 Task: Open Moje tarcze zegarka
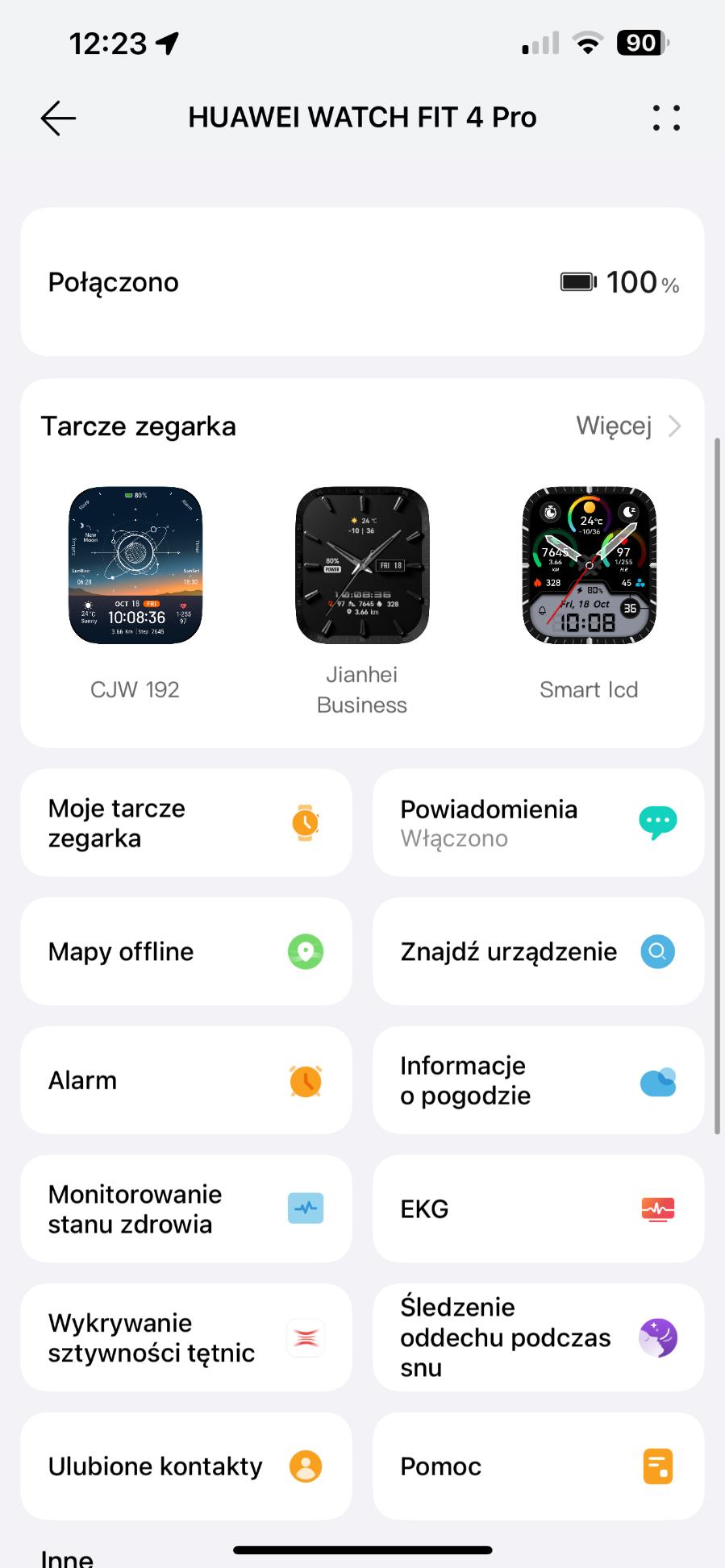pyautogui.click(x=186, y=822)
